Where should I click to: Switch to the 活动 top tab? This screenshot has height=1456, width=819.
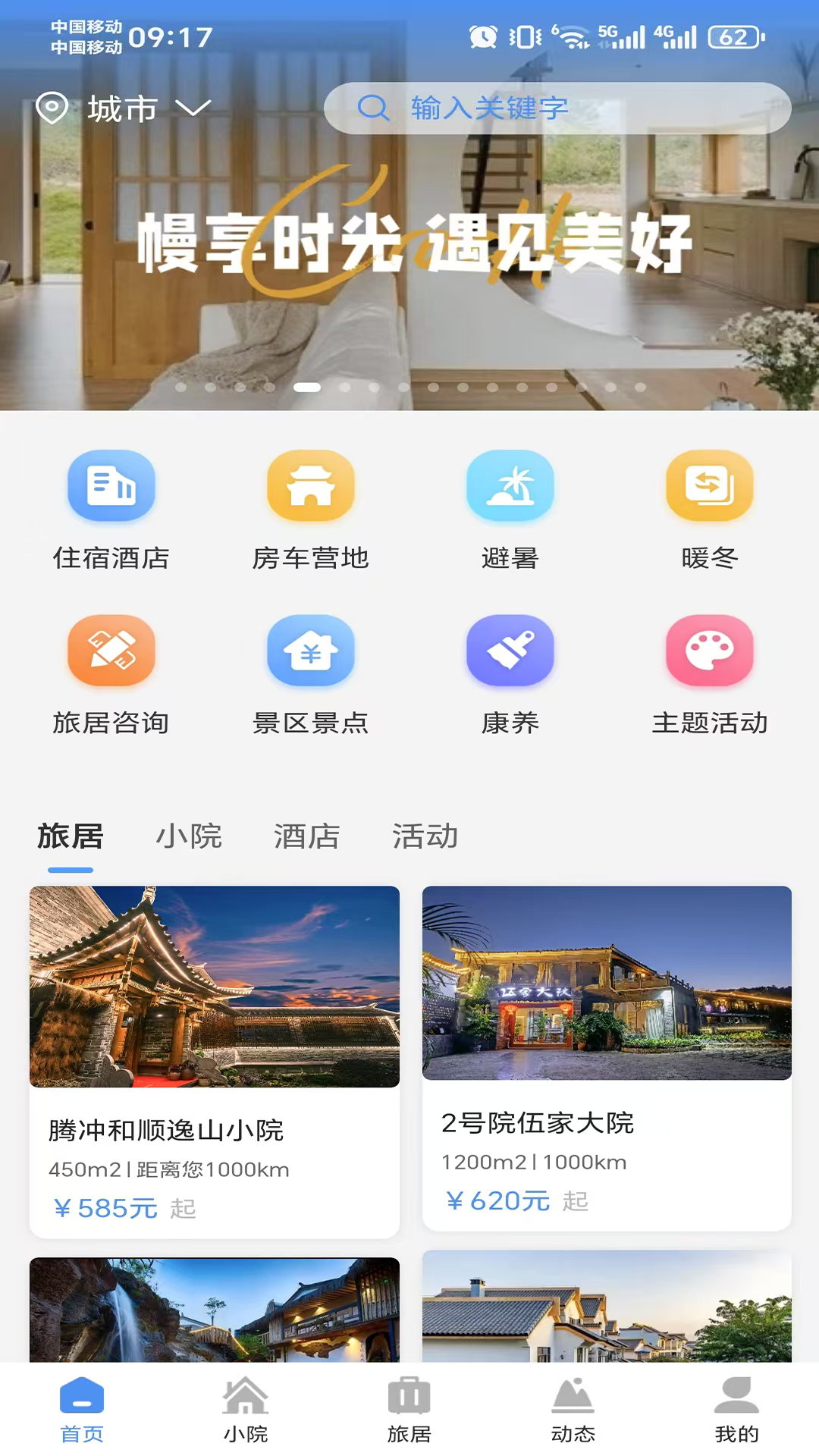425,836
